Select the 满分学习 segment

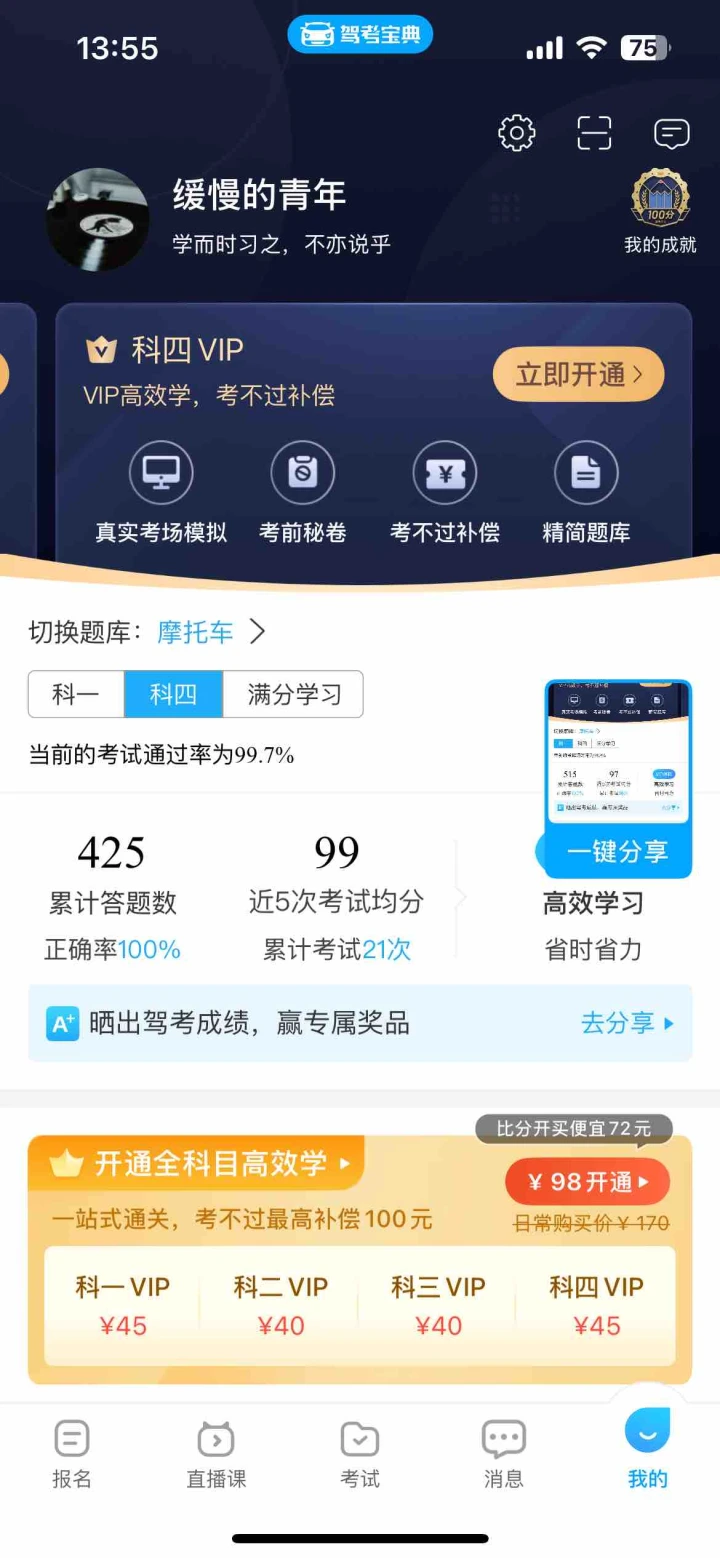[x=293, y=694]
